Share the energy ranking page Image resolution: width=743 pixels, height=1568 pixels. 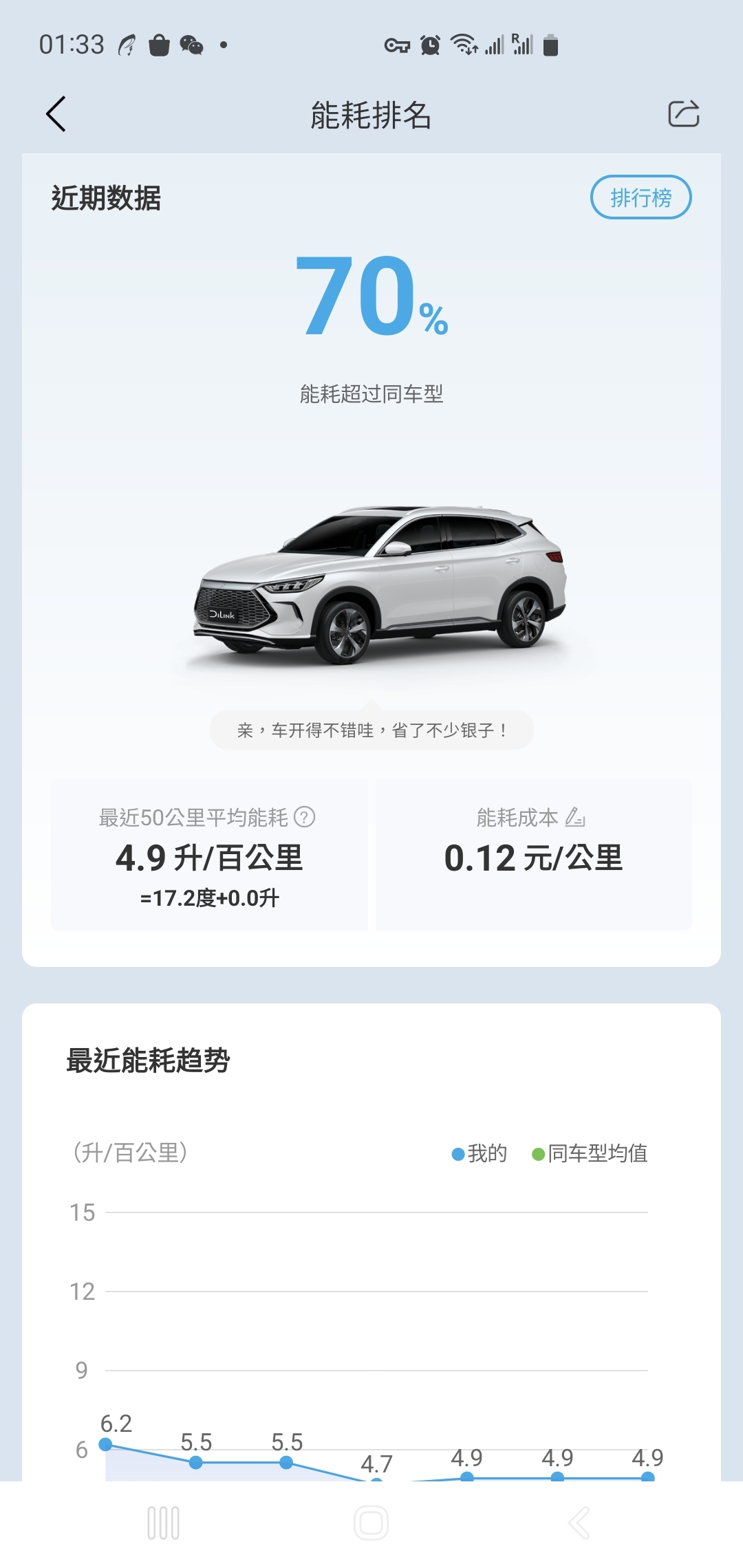[x=683, y=114]
